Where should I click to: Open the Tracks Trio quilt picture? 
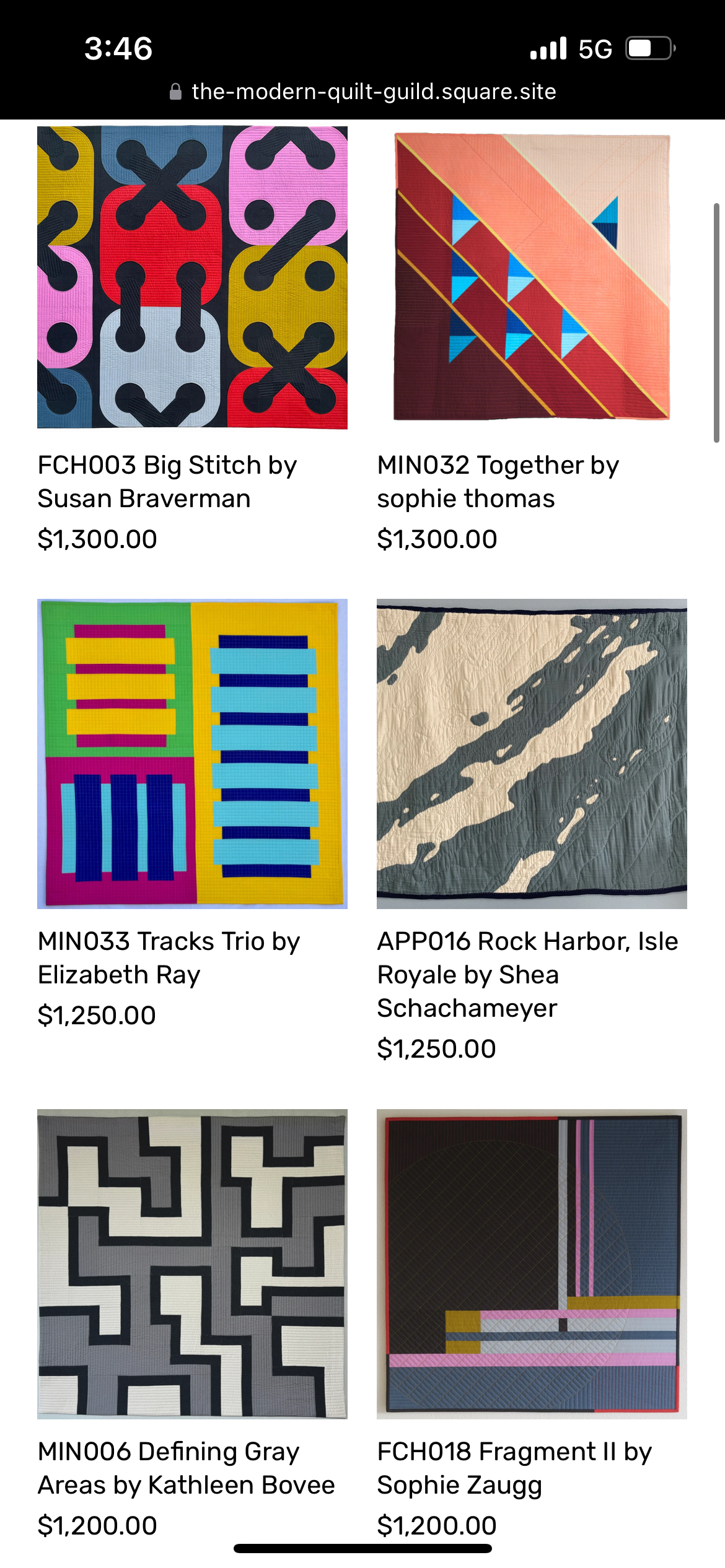point(192,753)
